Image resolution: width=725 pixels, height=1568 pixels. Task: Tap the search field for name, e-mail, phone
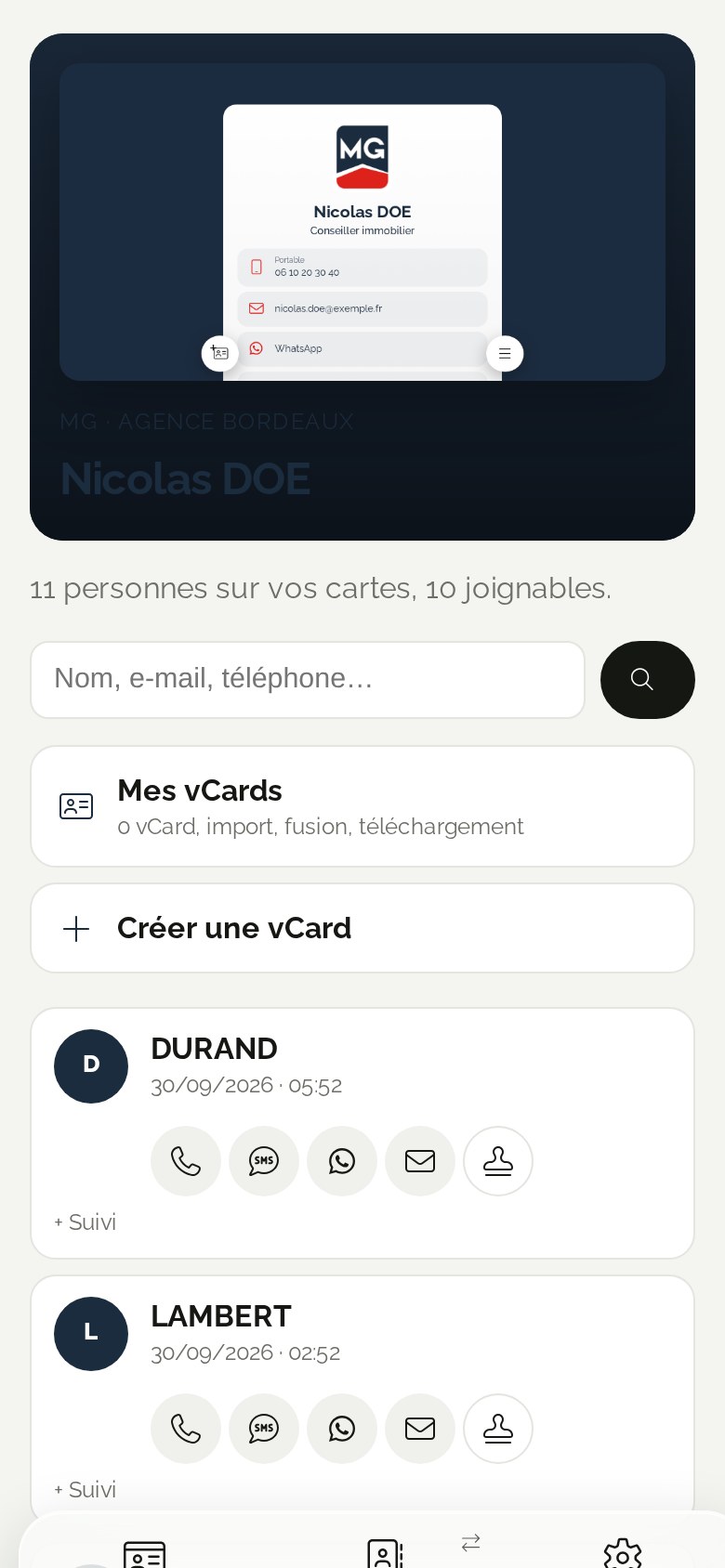[x=308, y=680]
